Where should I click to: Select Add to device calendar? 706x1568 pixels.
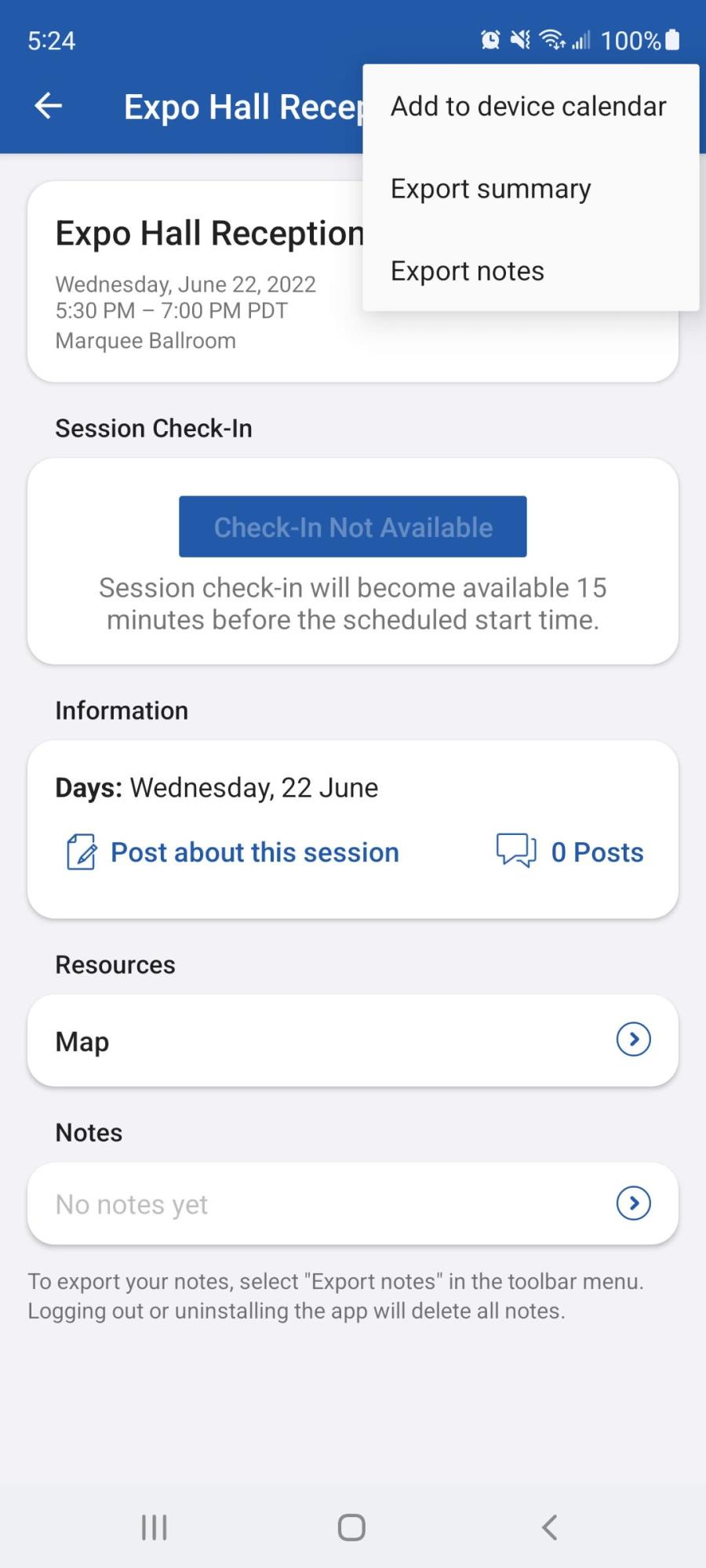(529, 106)
